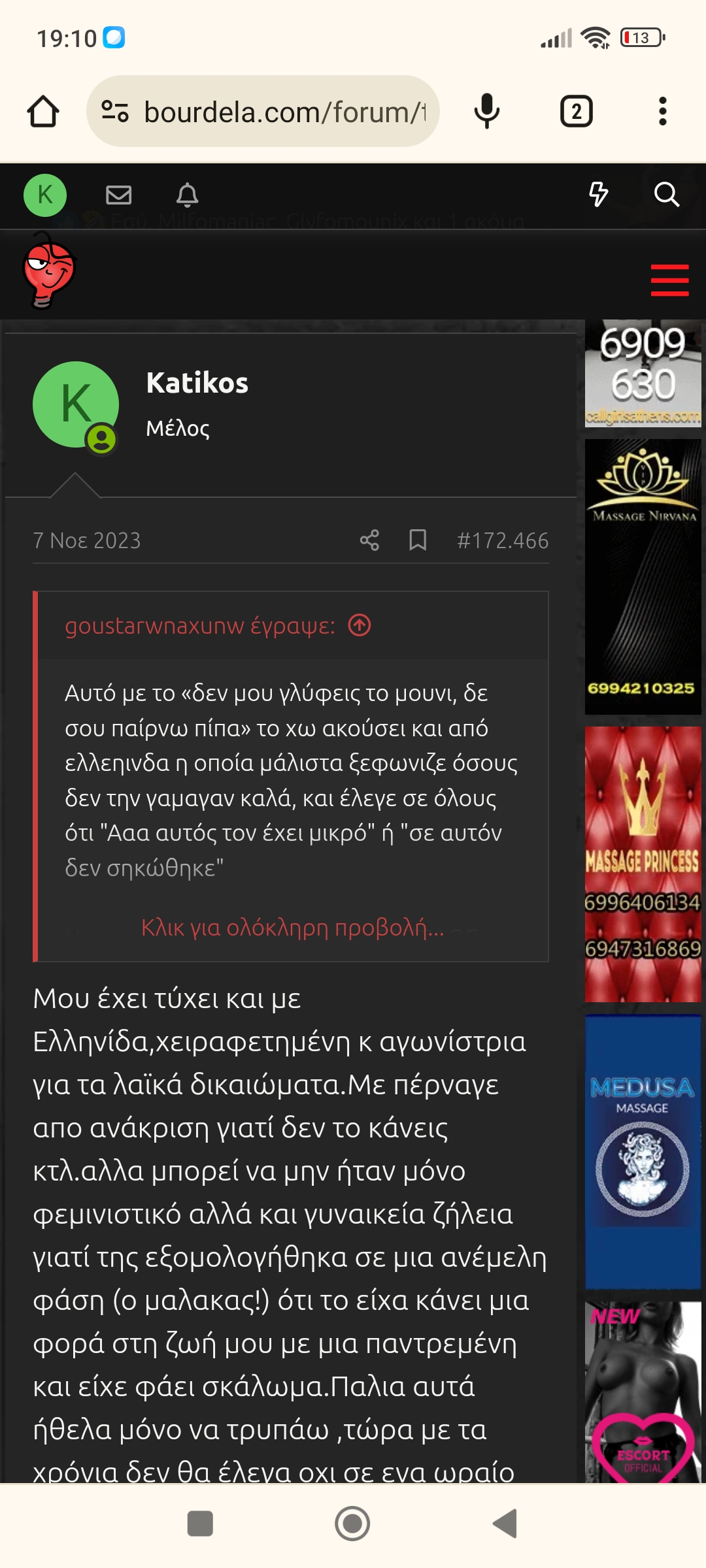Share this post
The width and height of the screenshot is (706, 1568).
coord(369,540)
